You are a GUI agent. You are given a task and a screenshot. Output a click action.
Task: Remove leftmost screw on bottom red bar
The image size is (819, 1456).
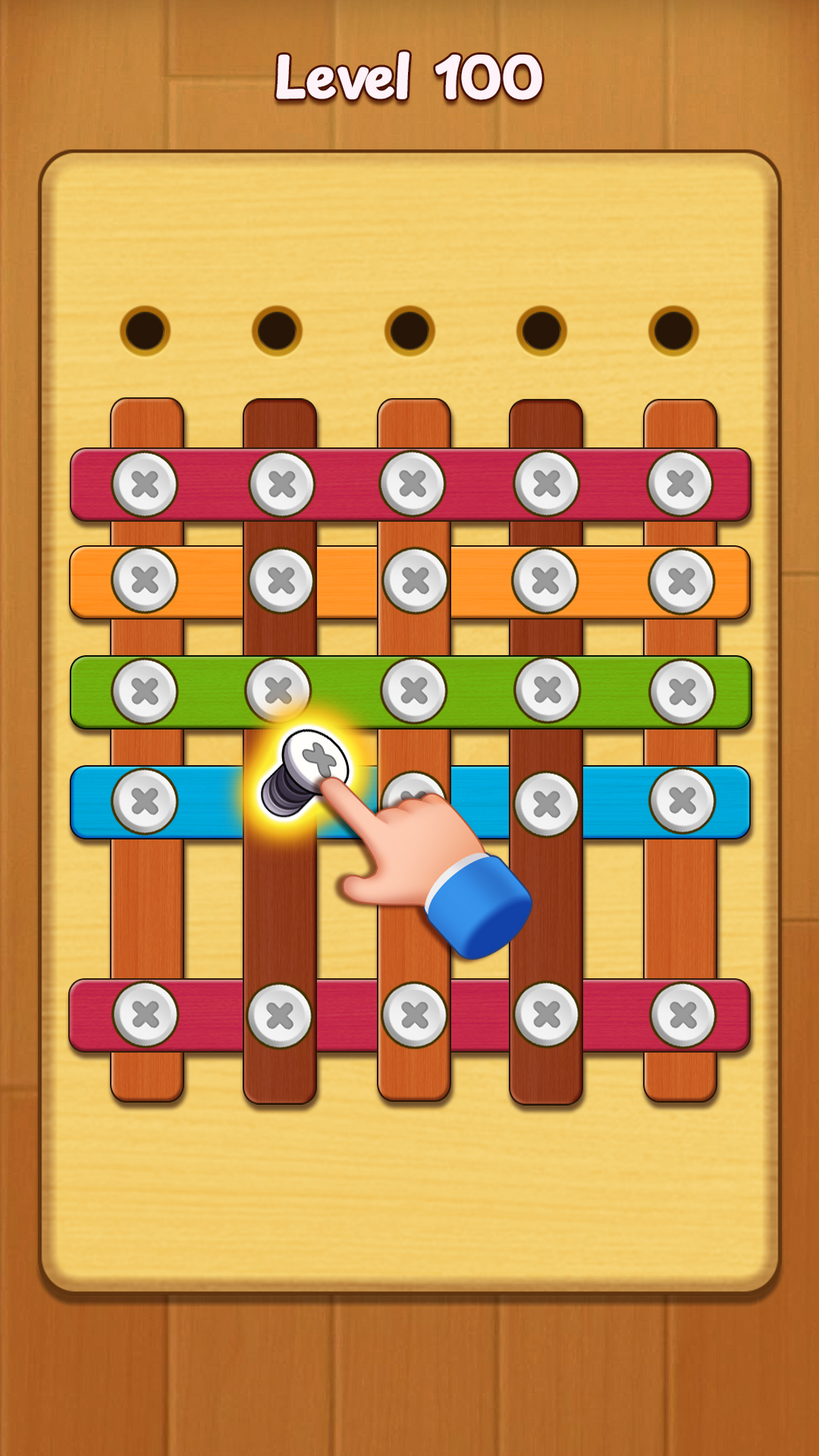(x=145, y=1015)
